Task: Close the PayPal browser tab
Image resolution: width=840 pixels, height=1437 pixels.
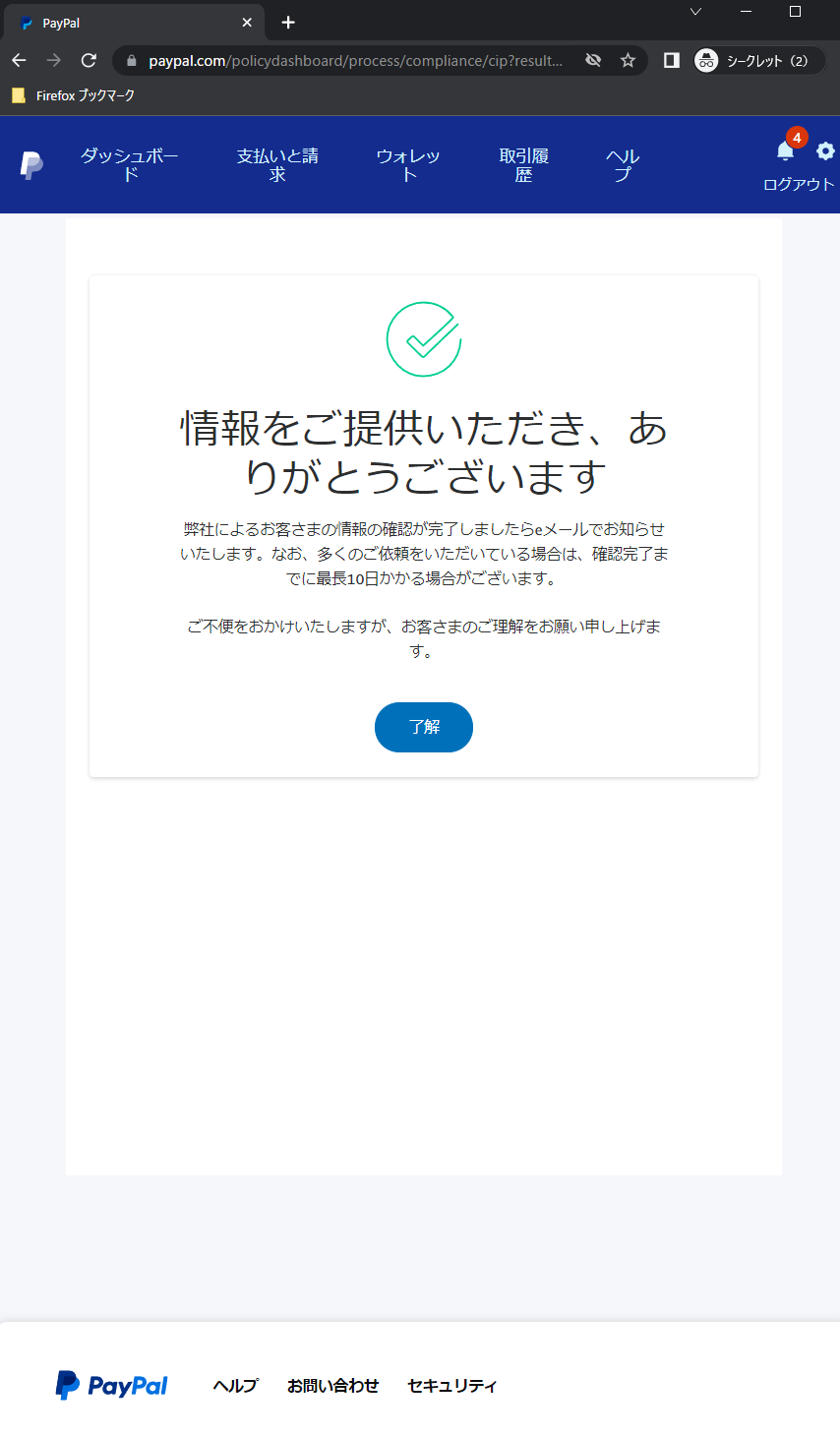Action: pyautogui.click(x=247, y=23)
